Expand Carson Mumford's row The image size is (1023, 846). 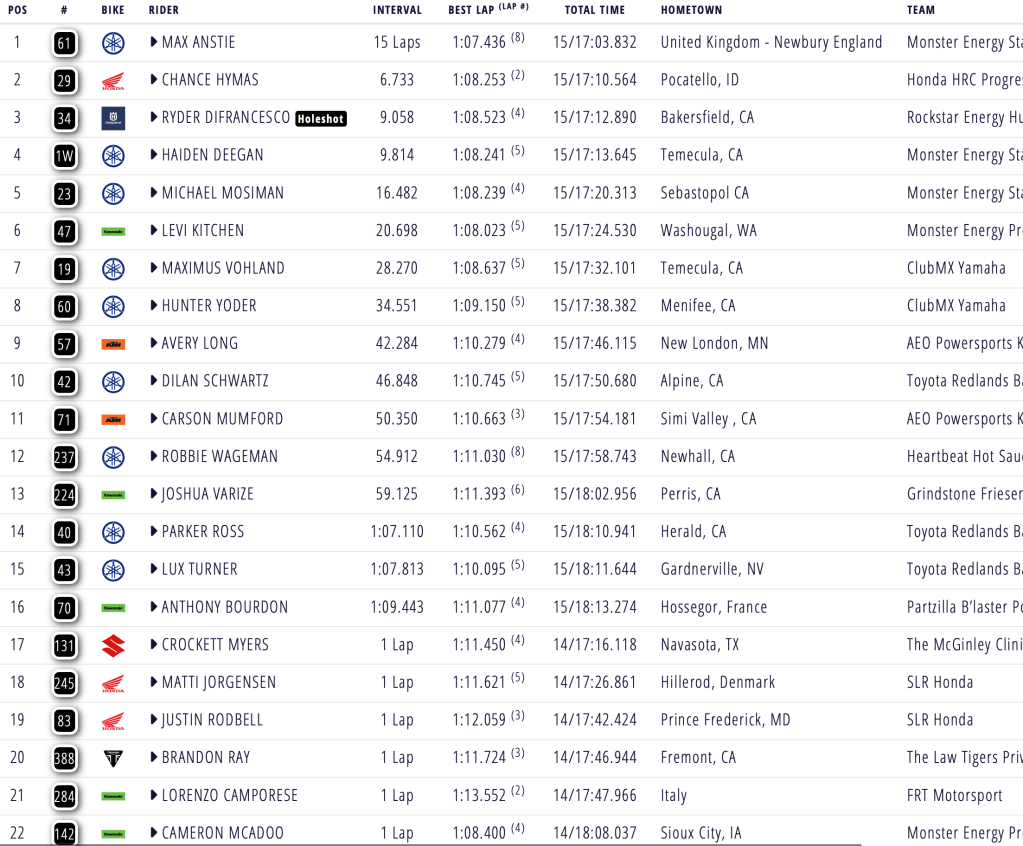pyautogui.click(x=154, y=419)
